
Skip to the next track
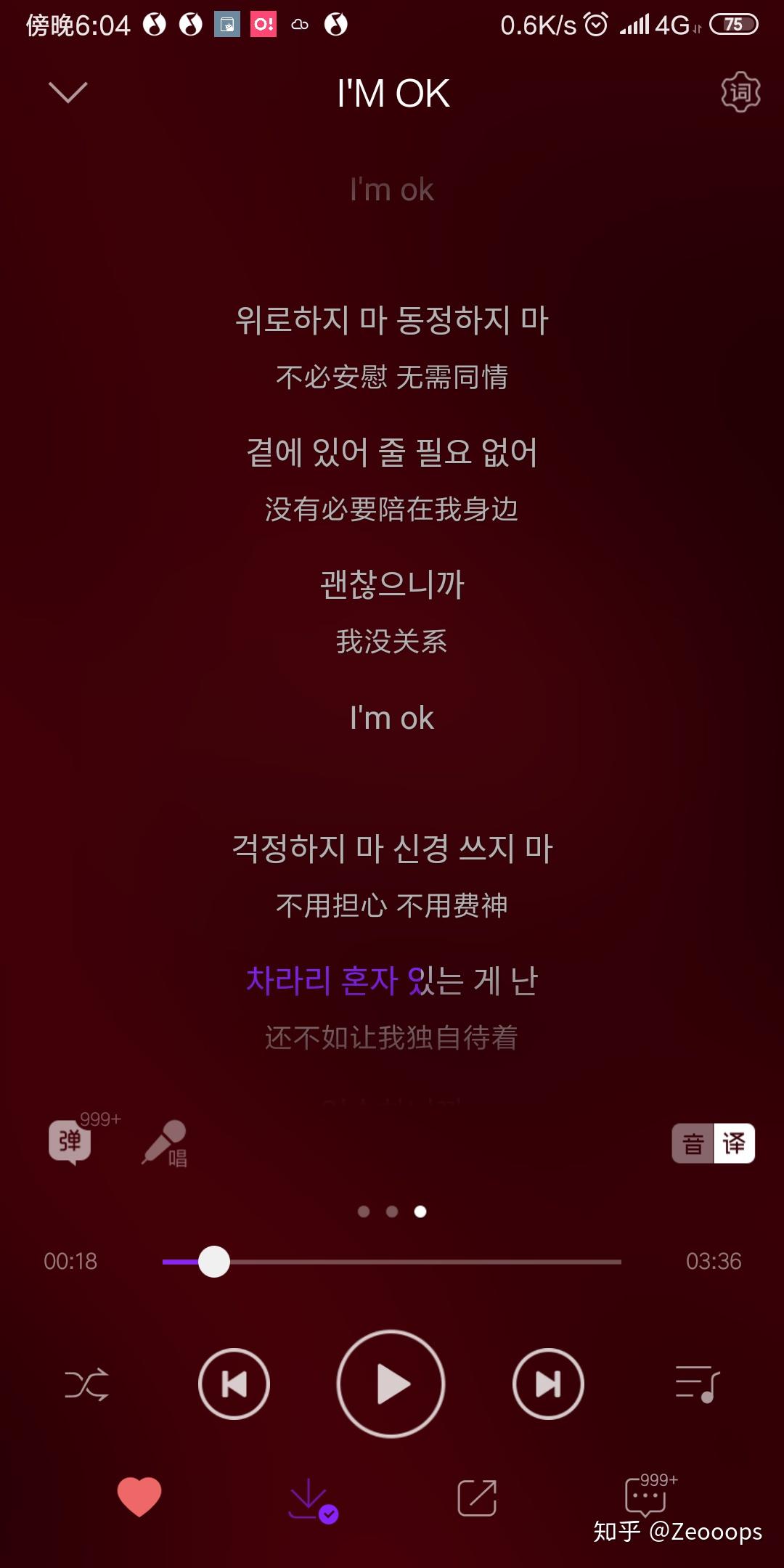(x=548, y=1384)
